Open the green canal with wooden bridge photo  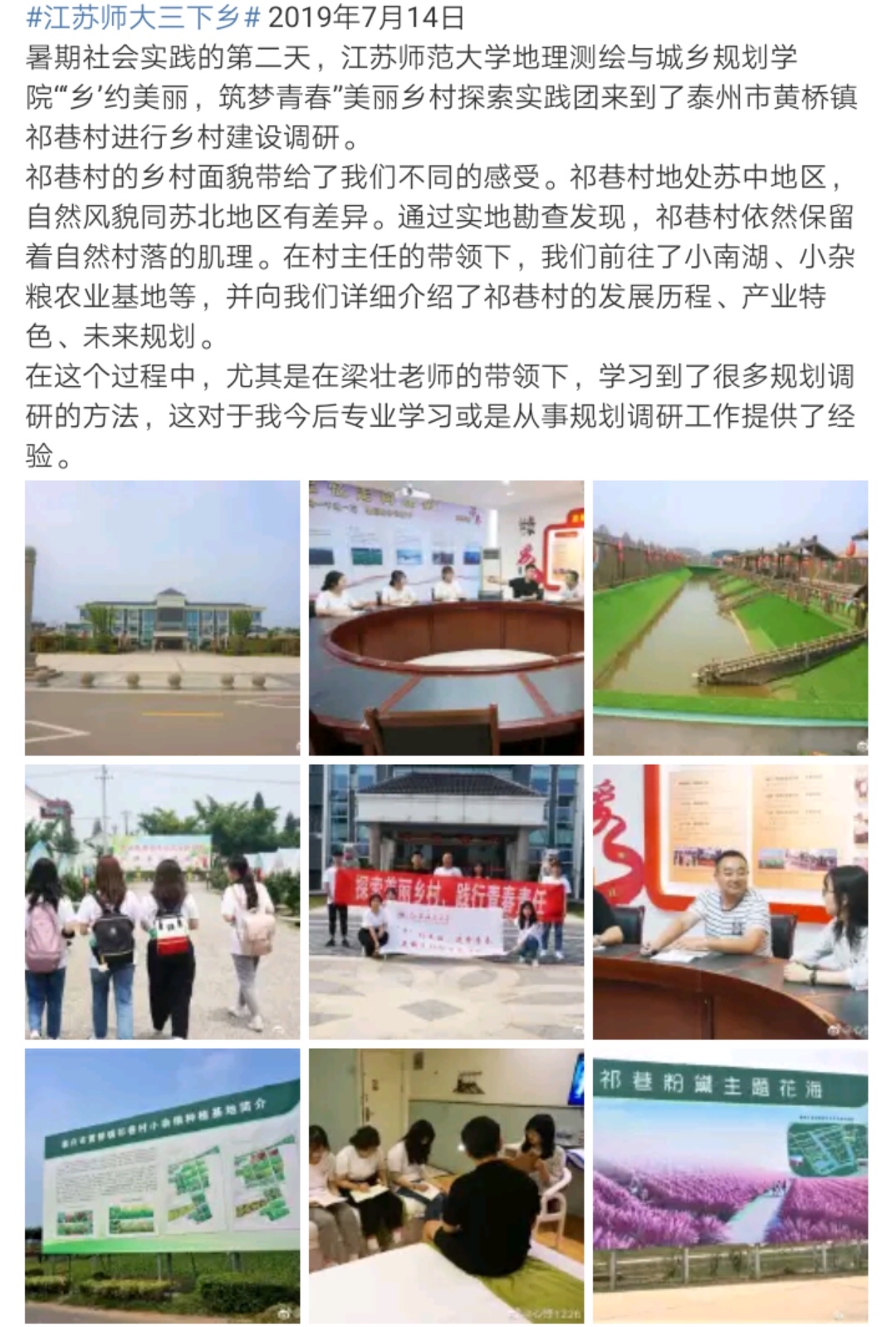730,618
